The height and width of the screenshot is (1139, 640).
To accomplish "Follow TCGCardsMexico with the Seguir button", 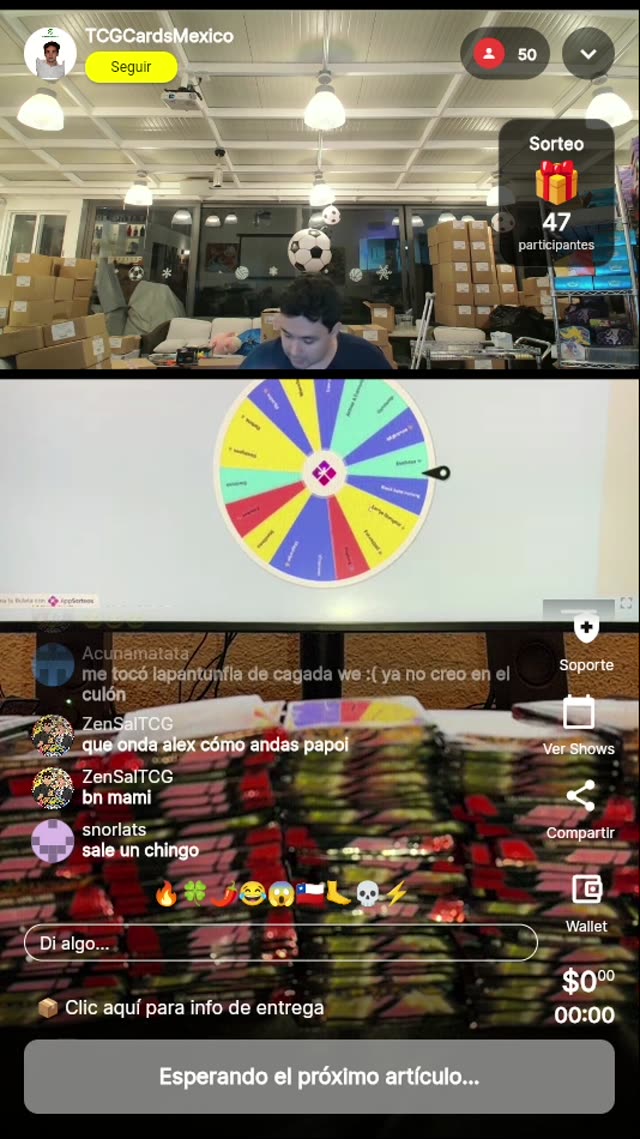I will pyautogui.click(x=131, y=67).
